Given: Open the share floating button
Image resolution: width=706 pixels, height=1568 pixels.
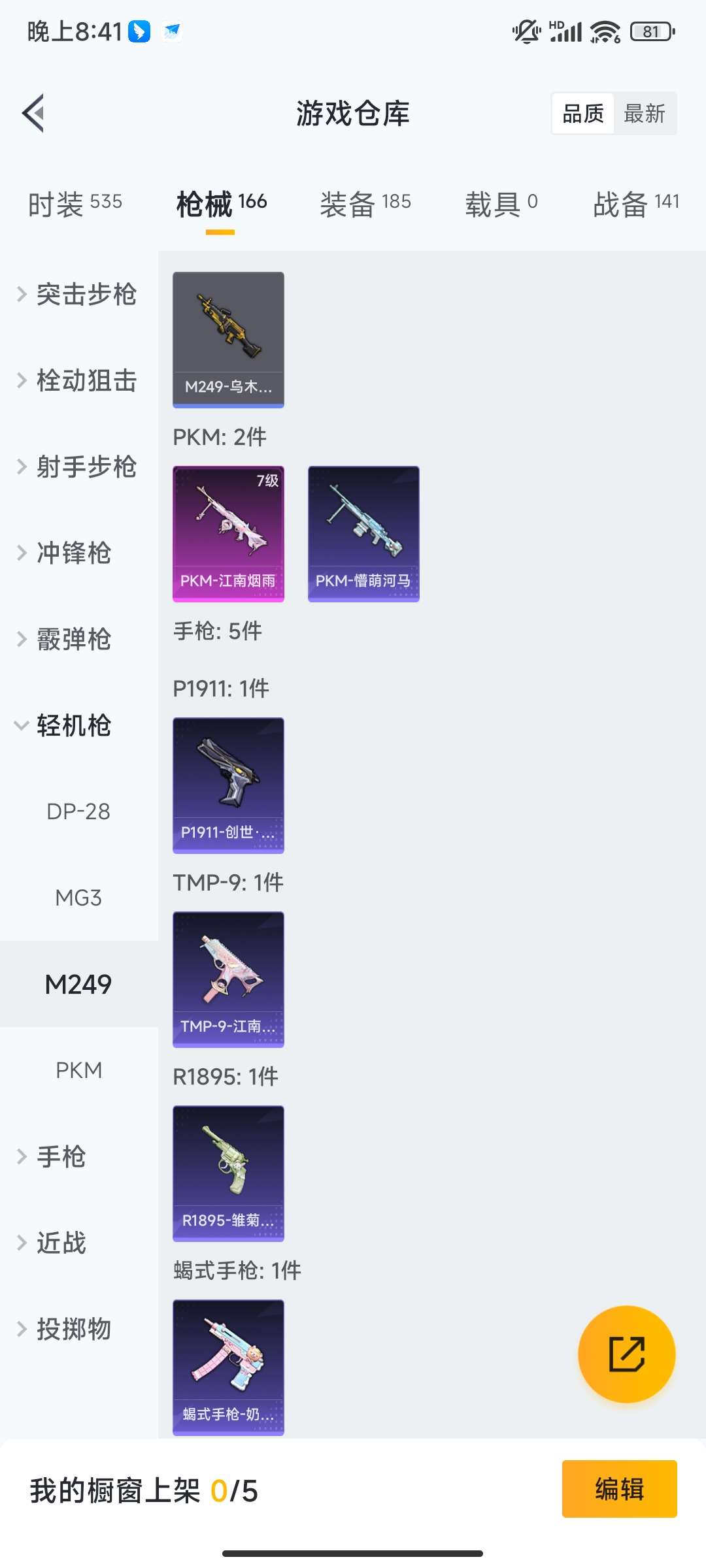Looking at the screenshot, I should [x=626, y=1354].
